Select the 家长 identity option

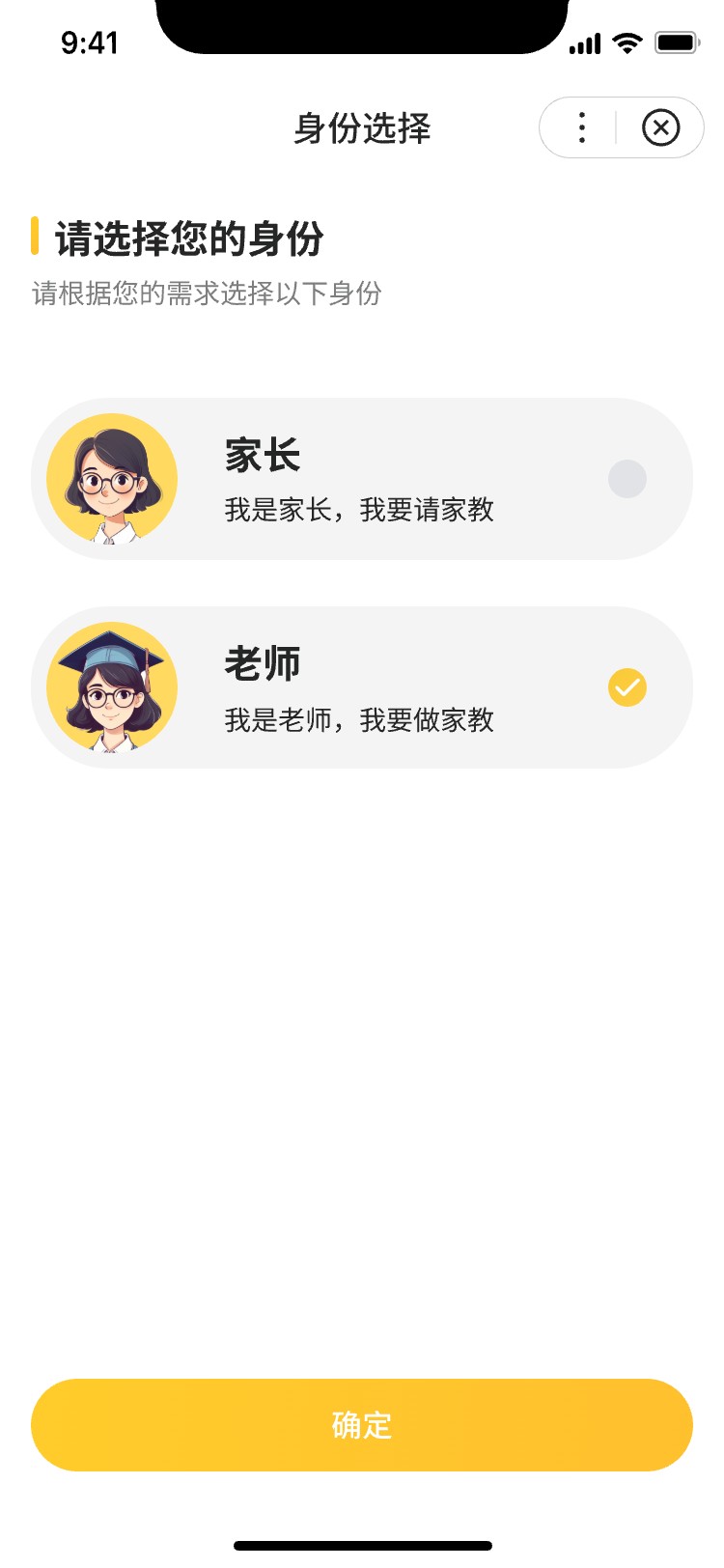(362, 479)
